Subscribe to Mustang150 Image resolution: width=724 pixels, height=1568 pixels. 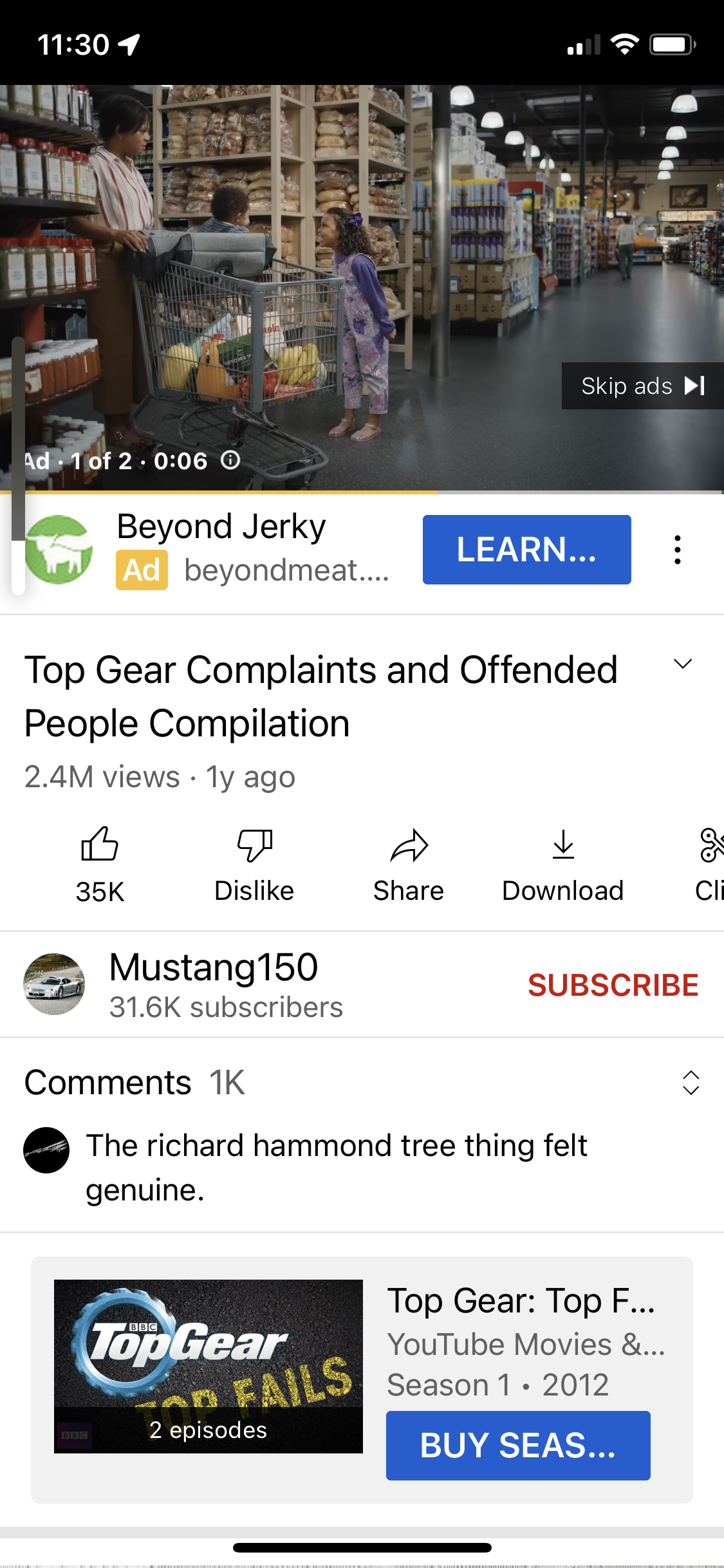tap(613, 985)
